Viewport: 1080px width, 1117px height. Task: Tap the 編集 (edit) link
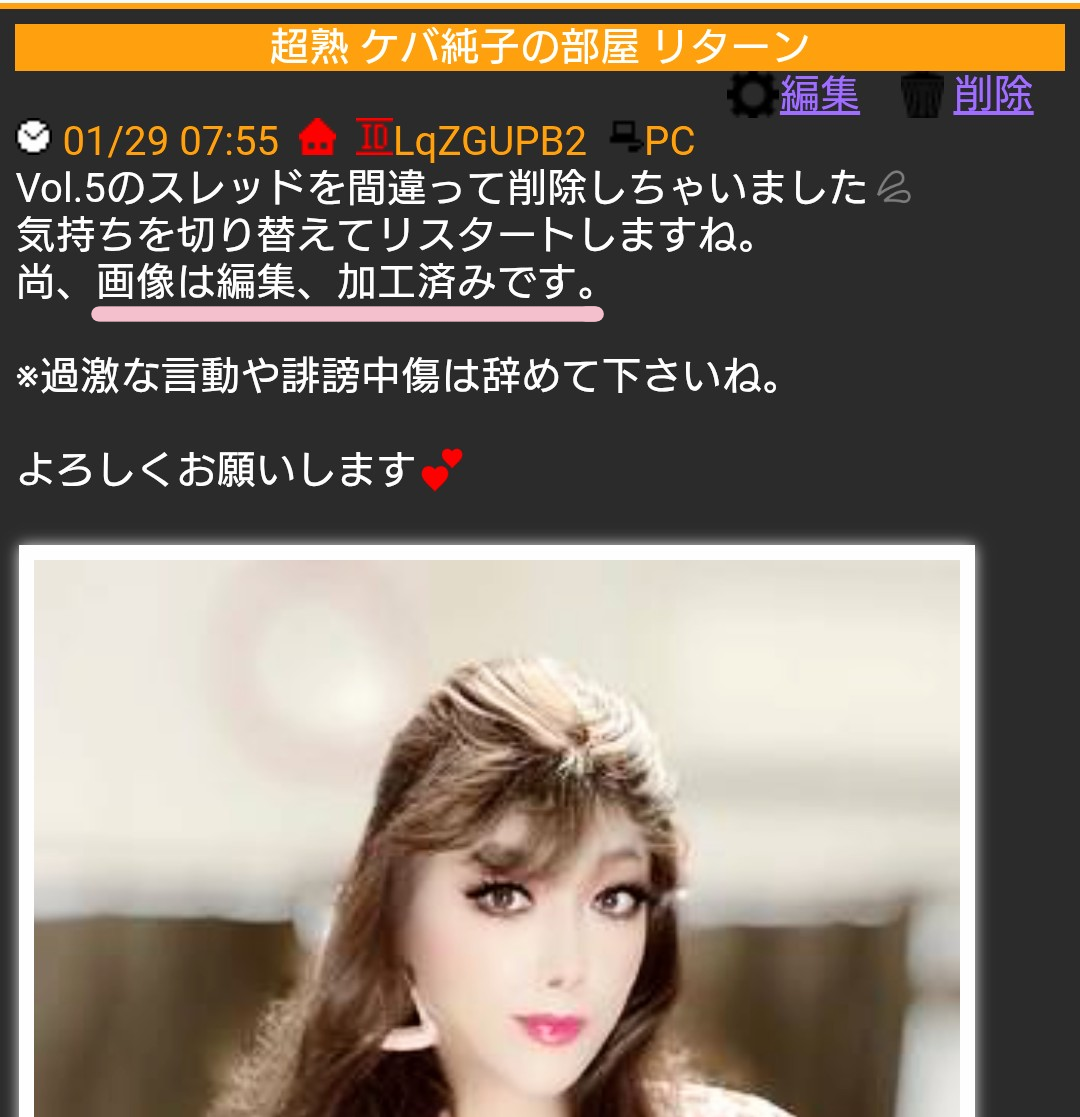point(818,96)
